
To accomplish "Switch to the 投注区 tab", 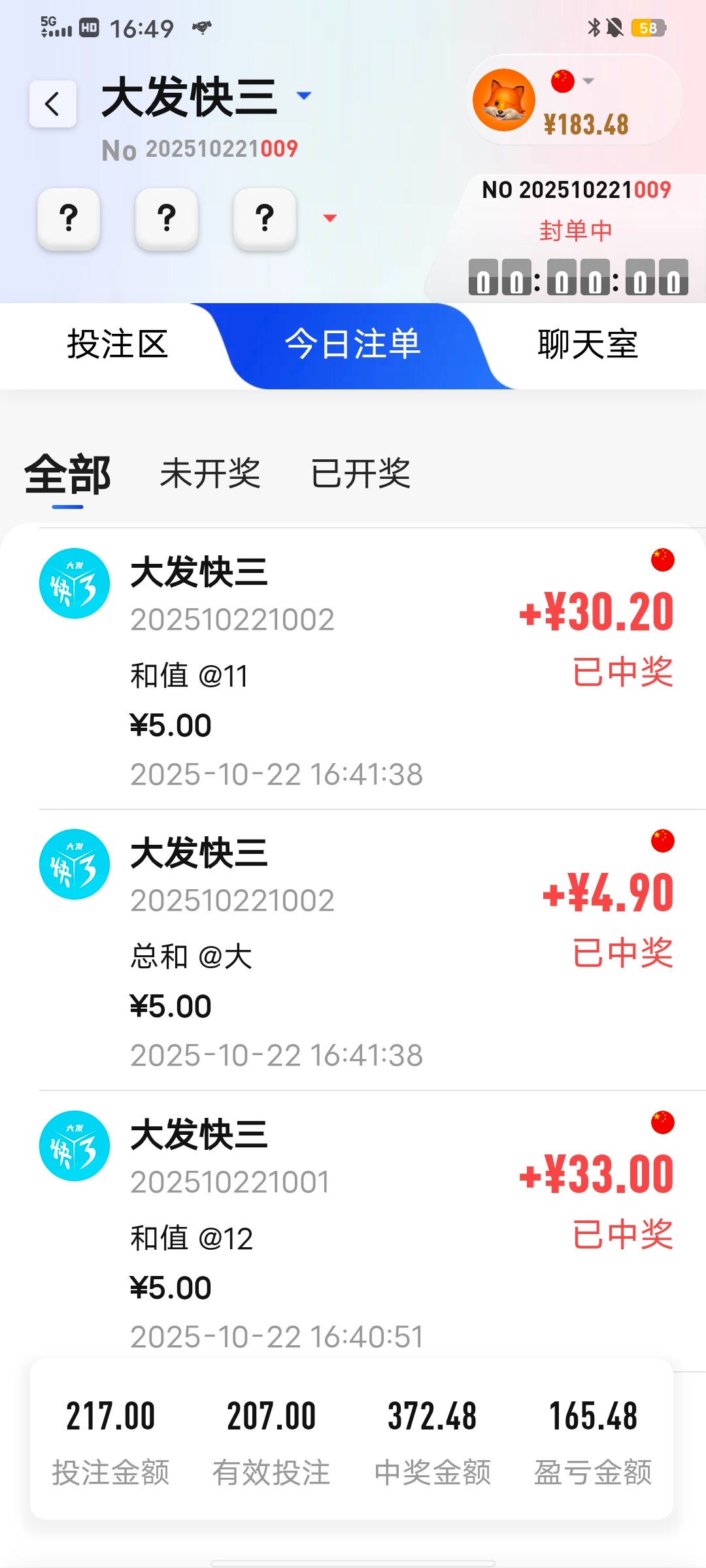I will 118,344.
